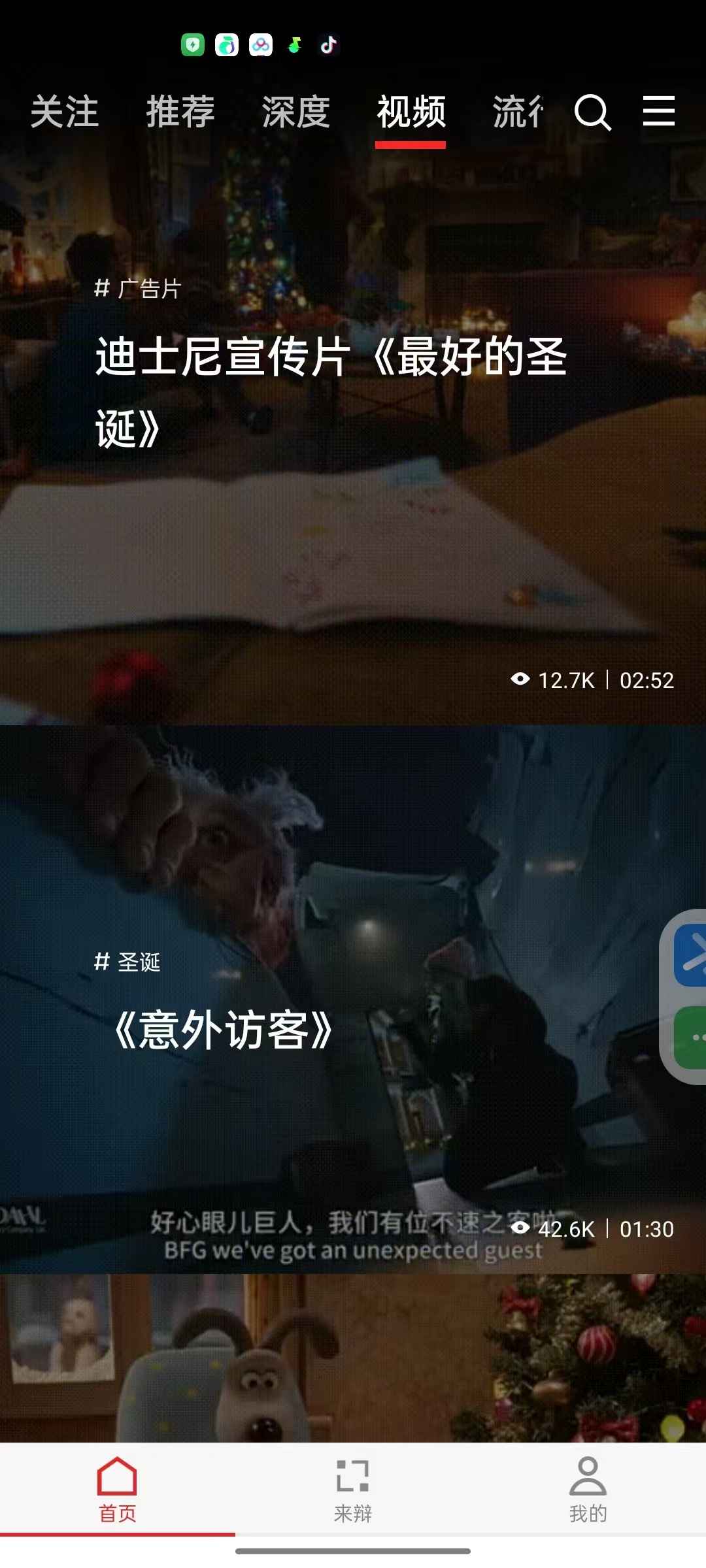This screenshot has height=1568, width=706.
Task: Switch to the 推荐 tab
Action: [180, 112]
